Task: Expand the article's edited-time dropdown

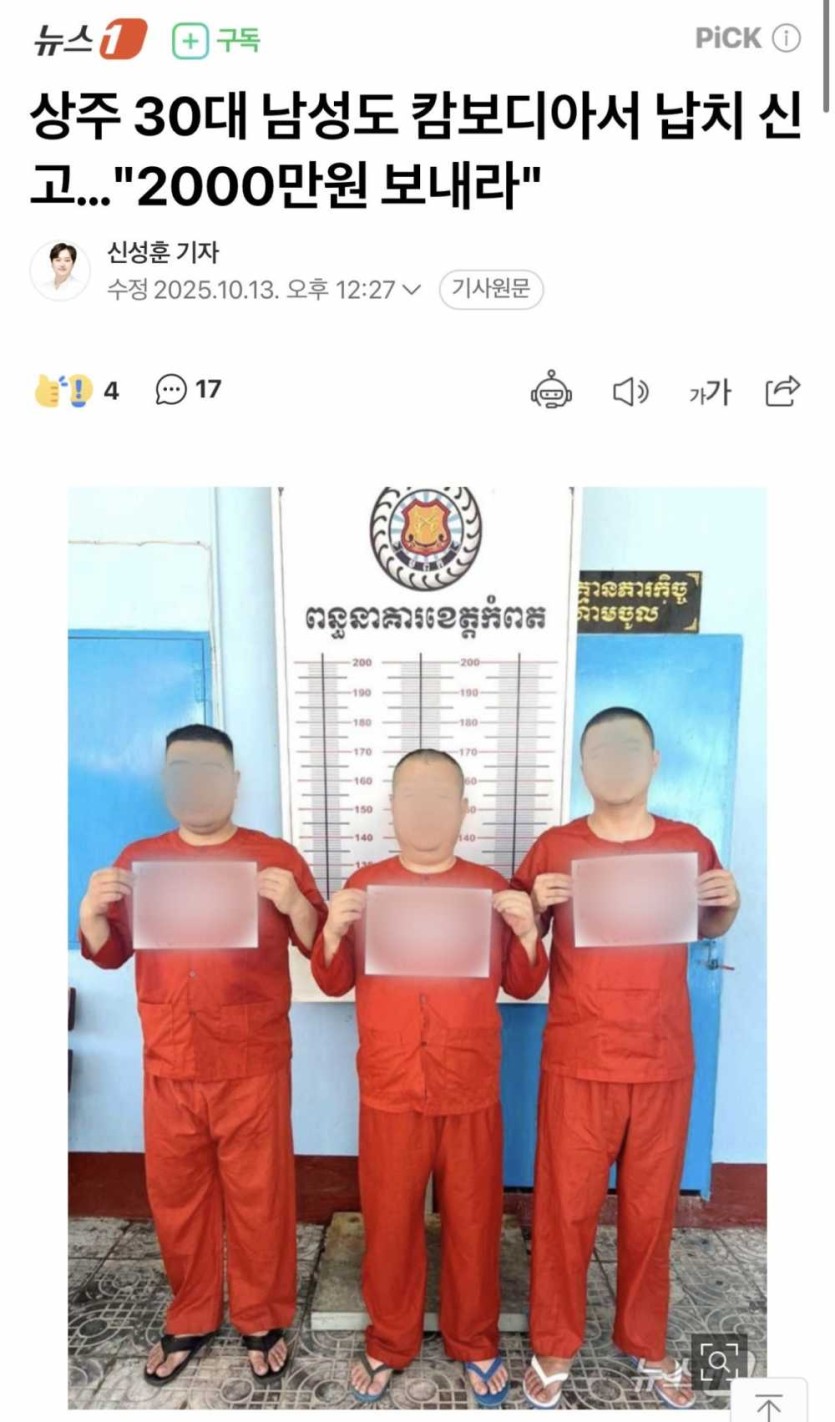Action: [x=411, y=290]
